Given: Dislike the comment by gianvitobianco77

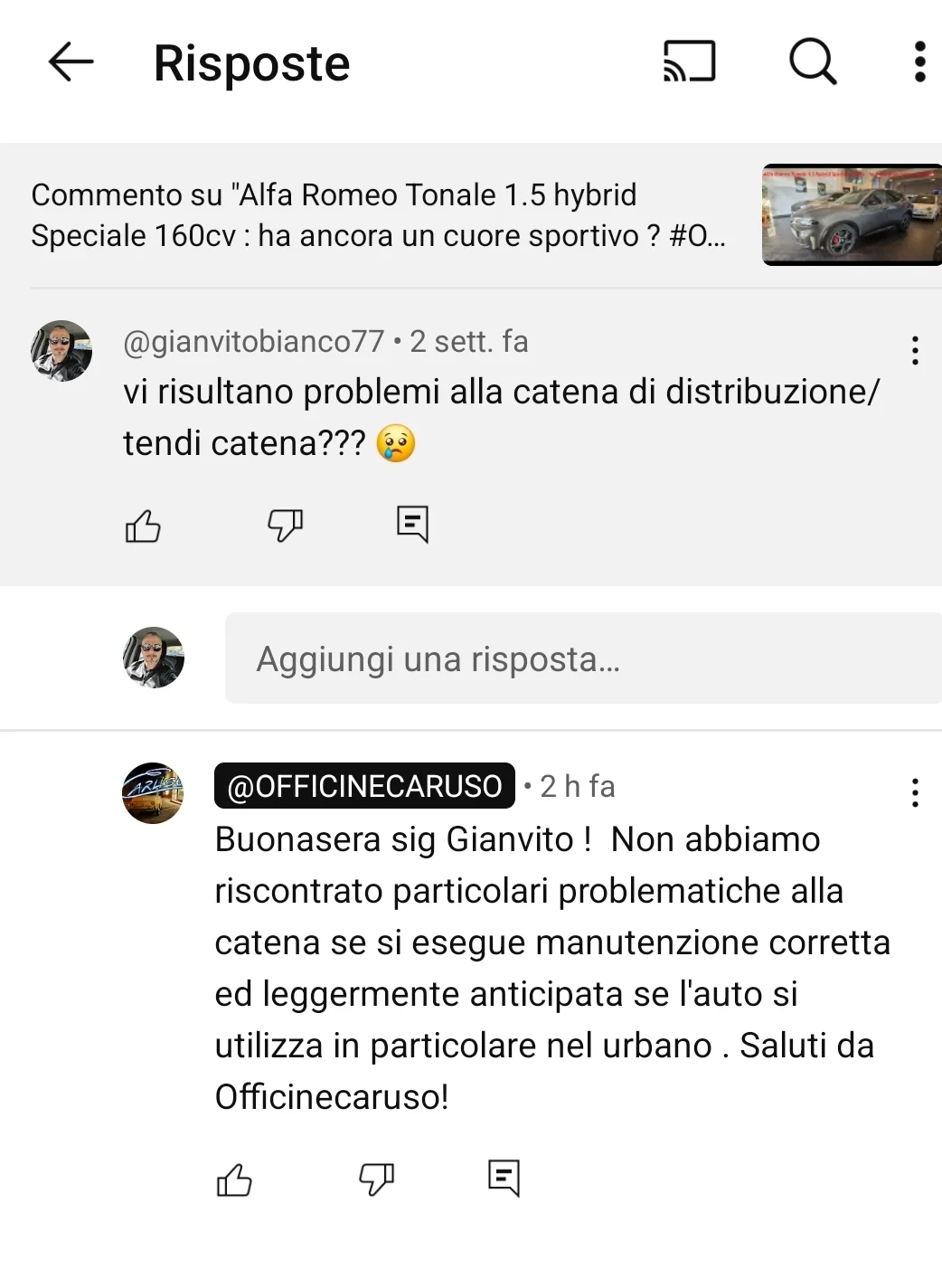Looking at the screenshot, I should click(285, 526).
